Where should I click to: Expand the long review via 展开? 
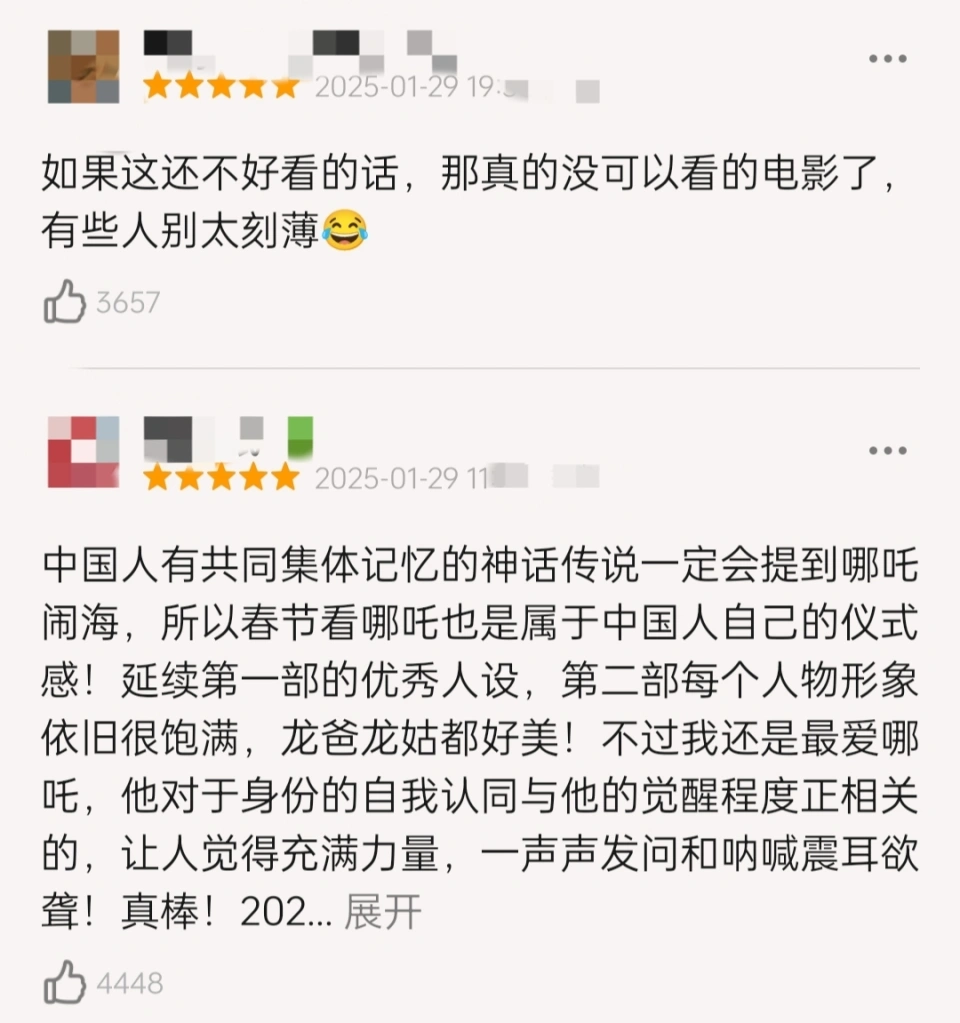point(383,911)
